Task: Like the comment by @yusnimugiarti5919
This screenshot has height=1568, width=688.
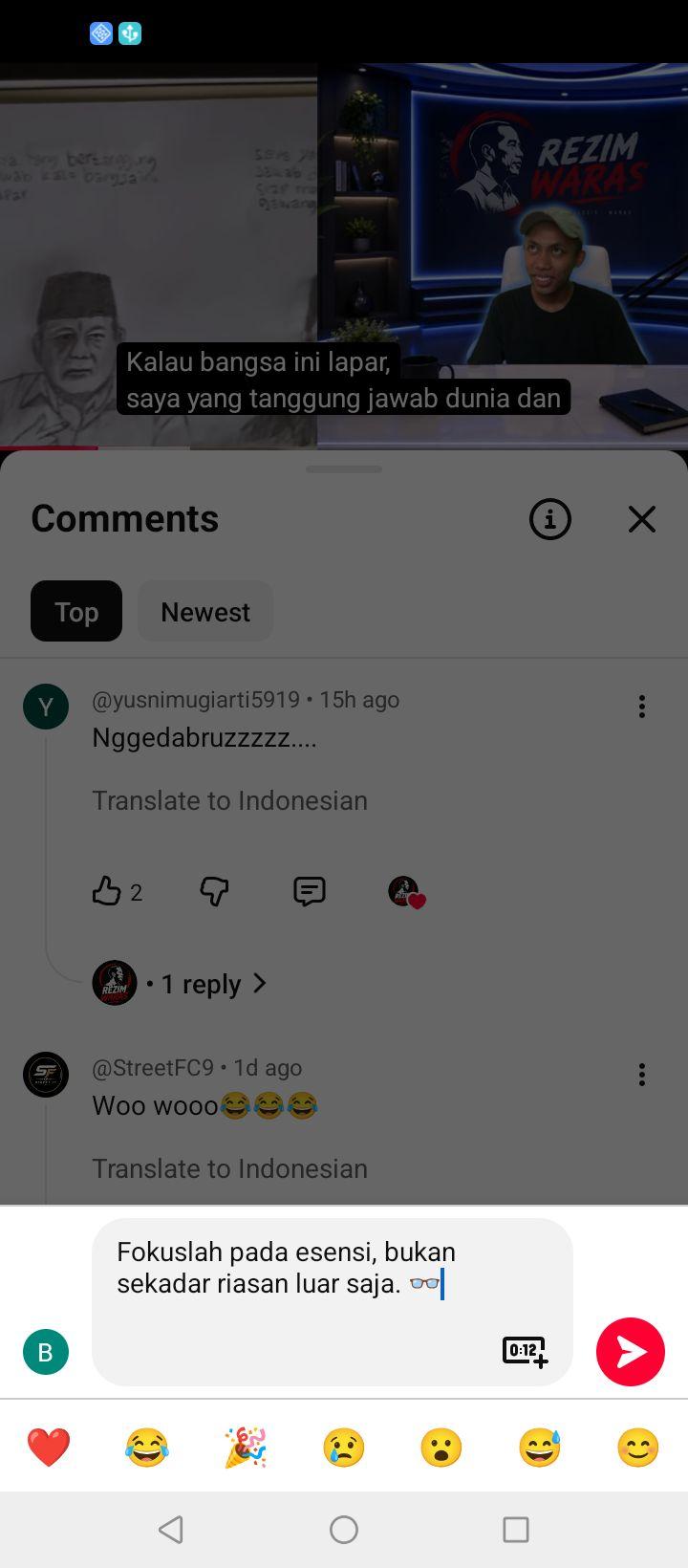Action: click(106, 891)
